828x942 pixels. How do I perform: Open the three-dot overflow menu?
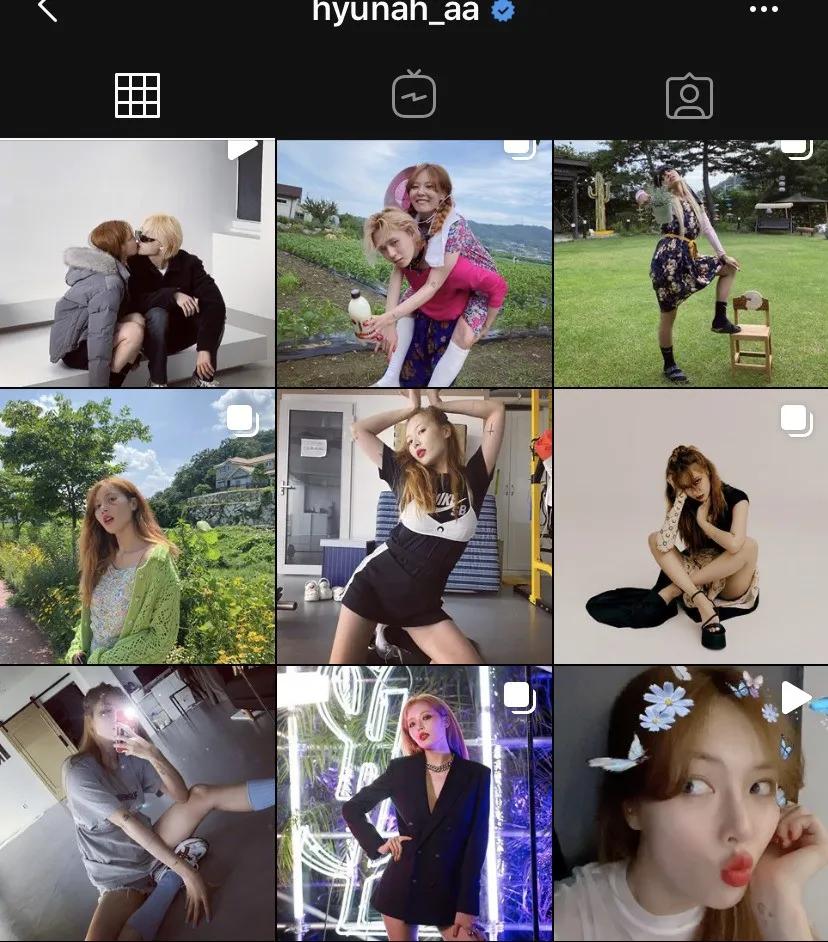pos(763,10)
